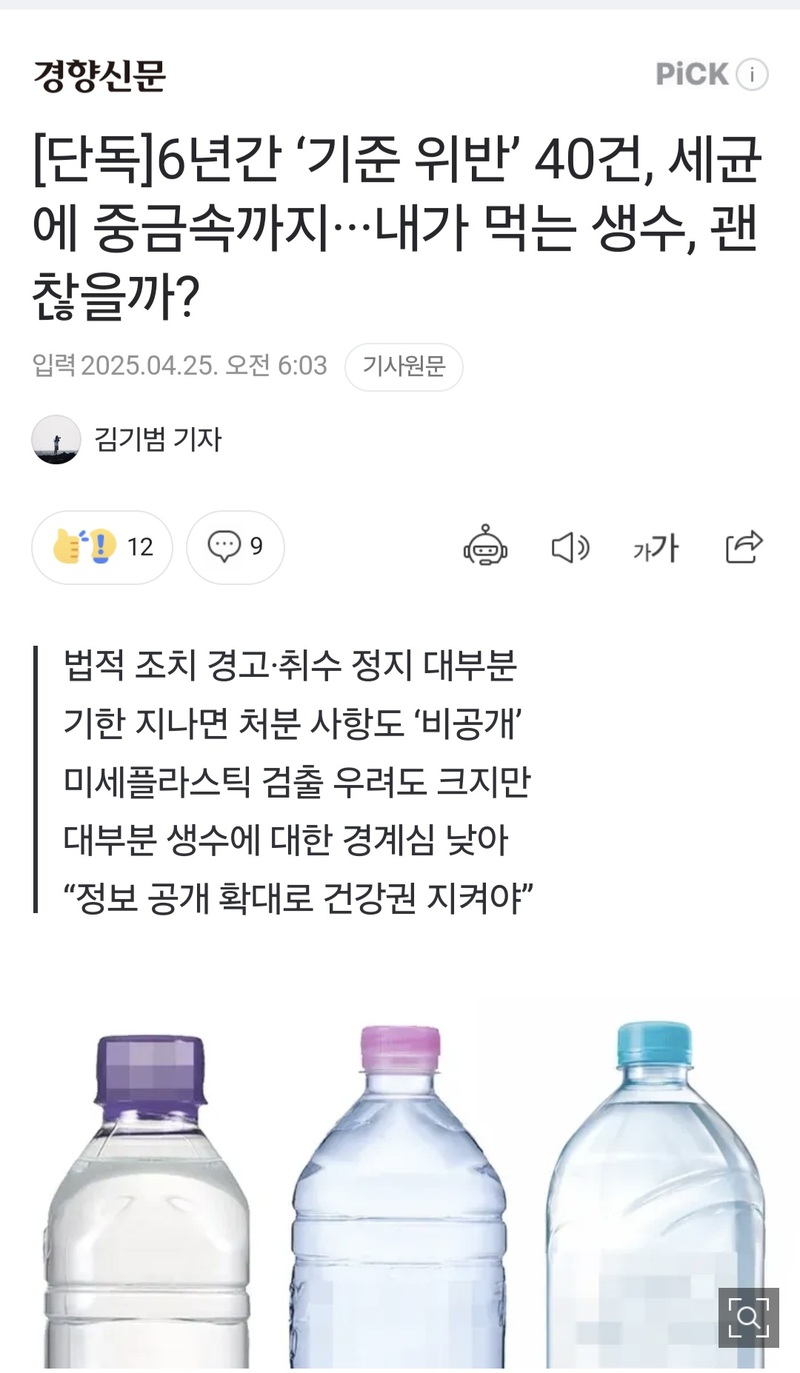
Task: Open the original article via 기사원문
Action: pos(403,366)
